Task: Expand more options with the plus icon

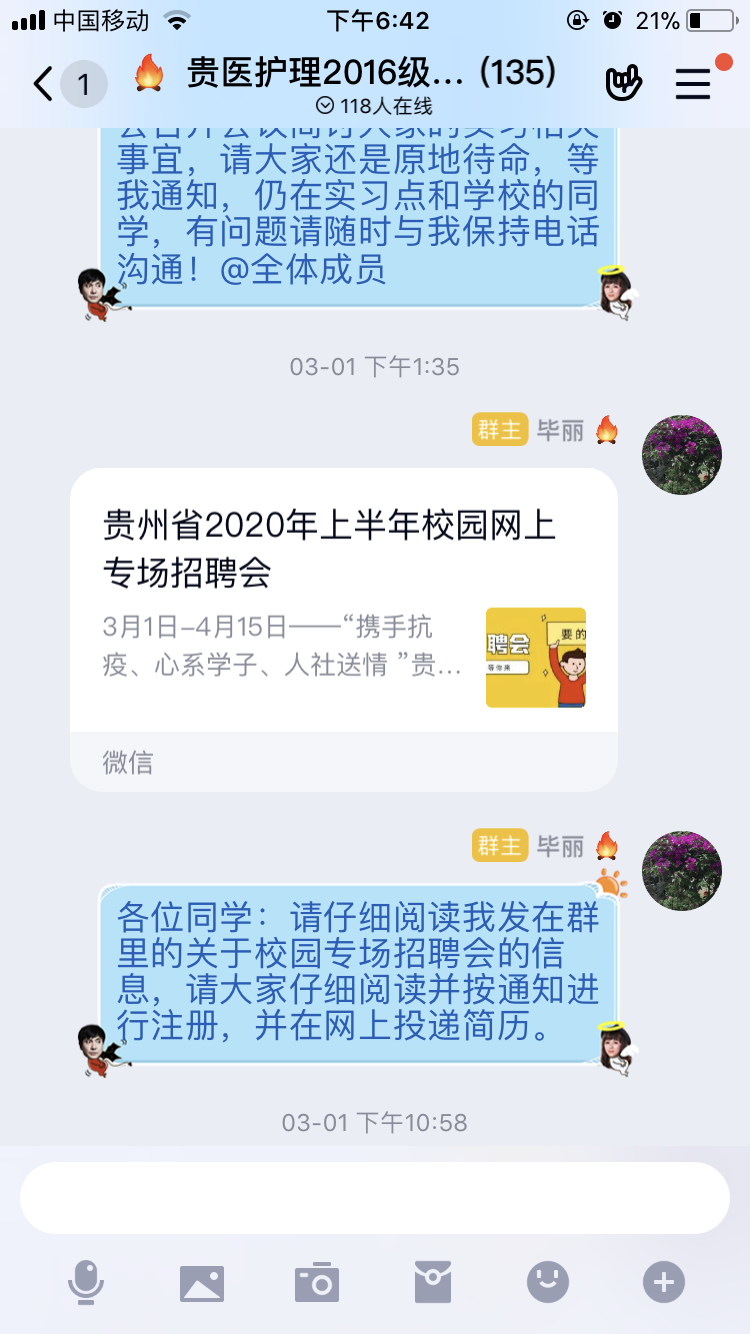Action: [x=664, y=1282]
